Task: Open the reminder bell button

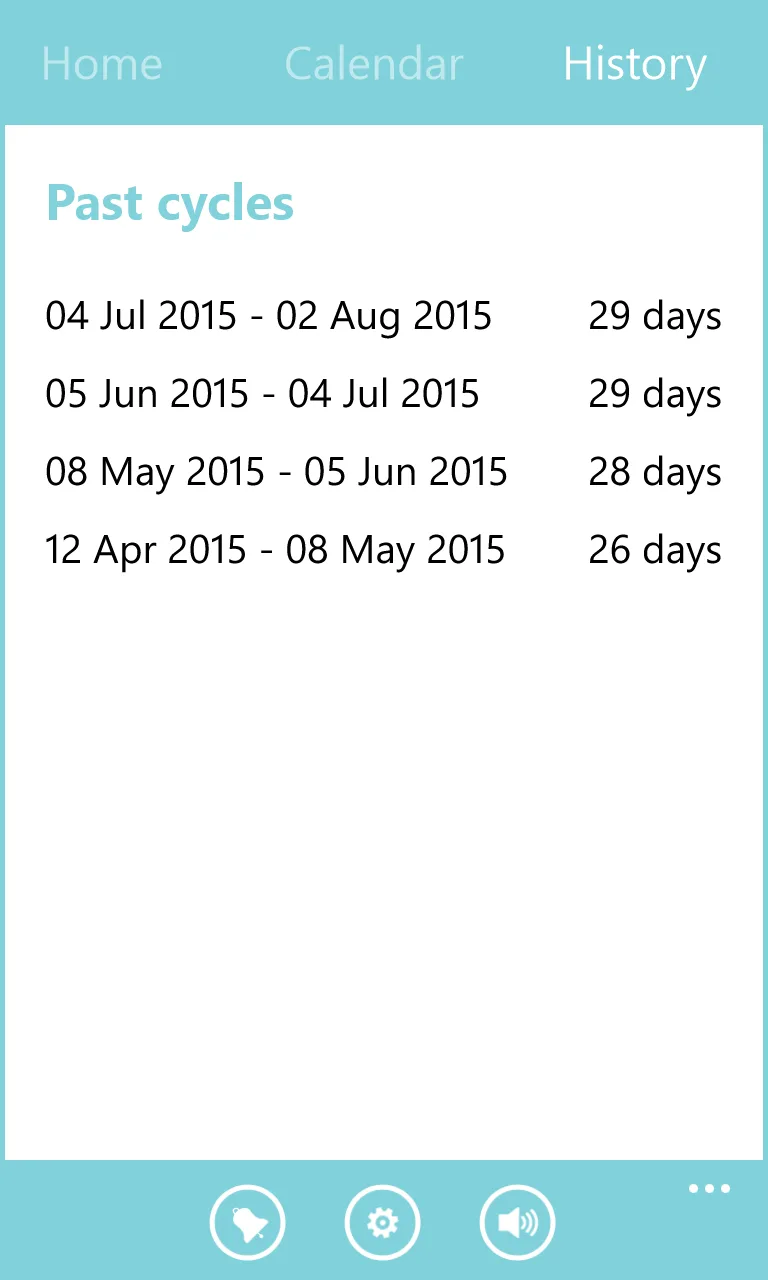Action: pyautogui.click(x=248, y=1222)
